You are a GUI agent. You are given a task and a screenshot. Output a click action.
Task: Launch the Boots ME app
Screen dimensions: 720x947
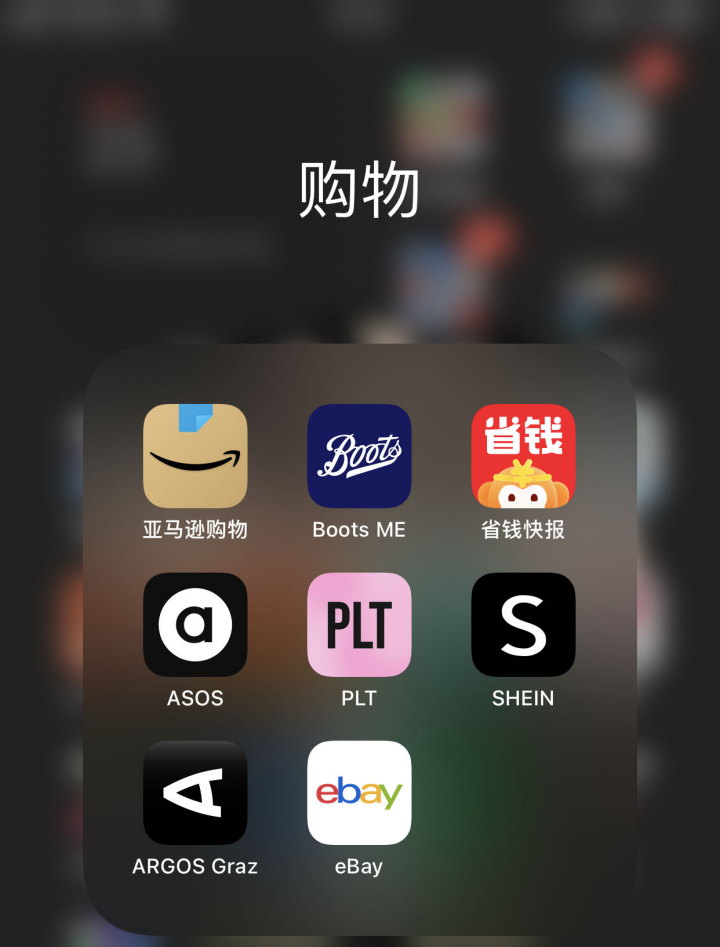[359, 456]
